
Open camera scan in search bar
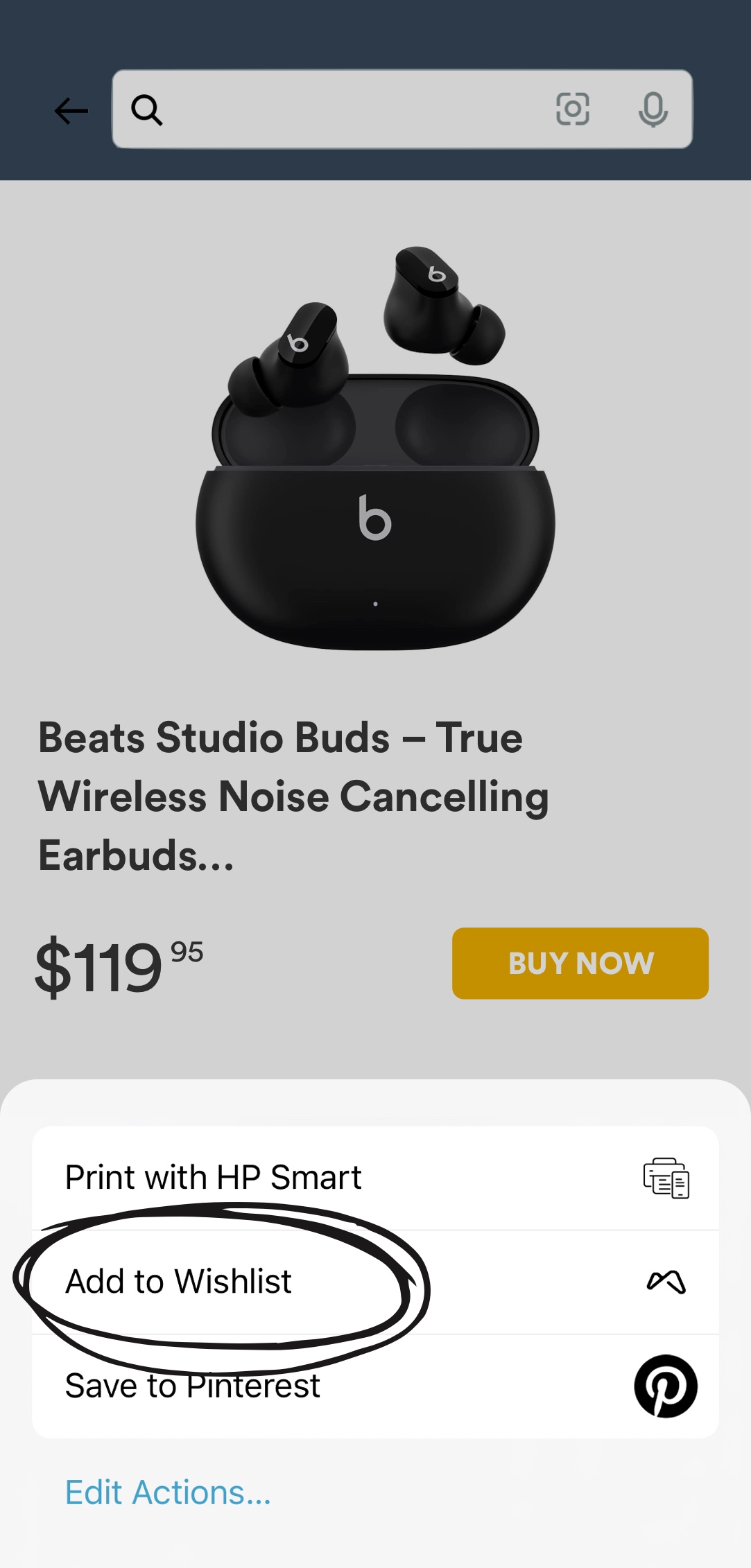(573, 110)
